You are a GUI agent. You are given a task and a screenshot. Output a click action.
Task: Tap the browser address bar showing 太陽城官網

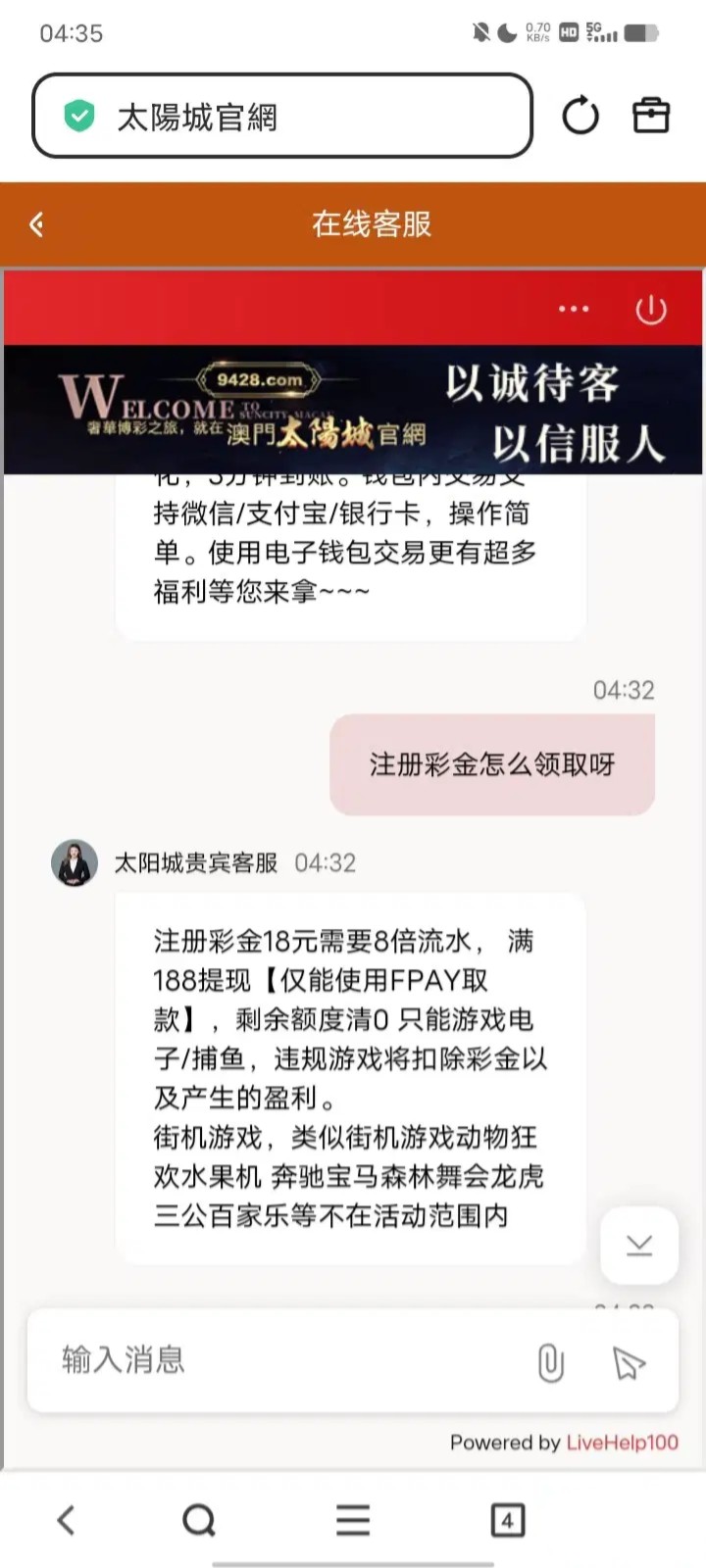[282, 117]
